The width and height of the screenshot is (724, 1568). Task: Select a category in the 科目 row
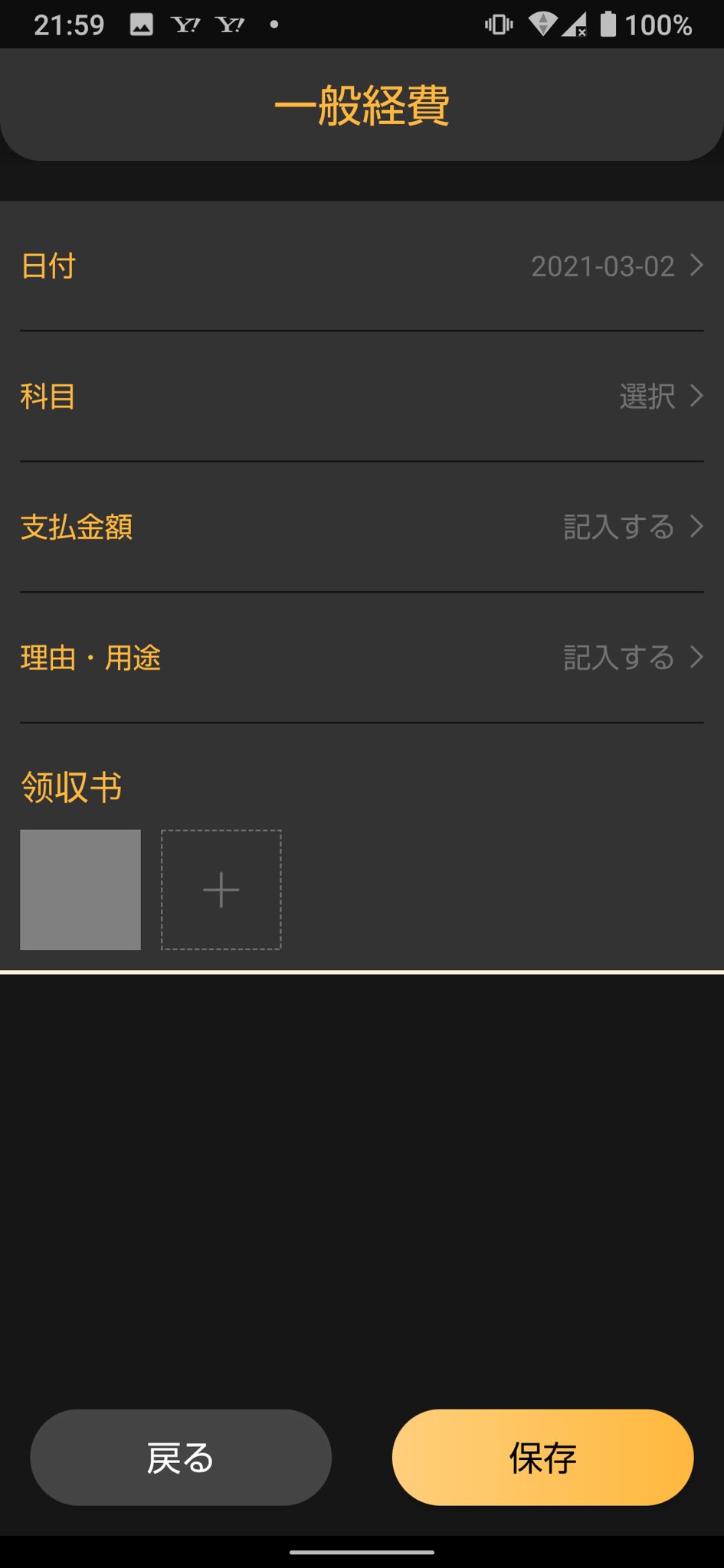[362, 397]
